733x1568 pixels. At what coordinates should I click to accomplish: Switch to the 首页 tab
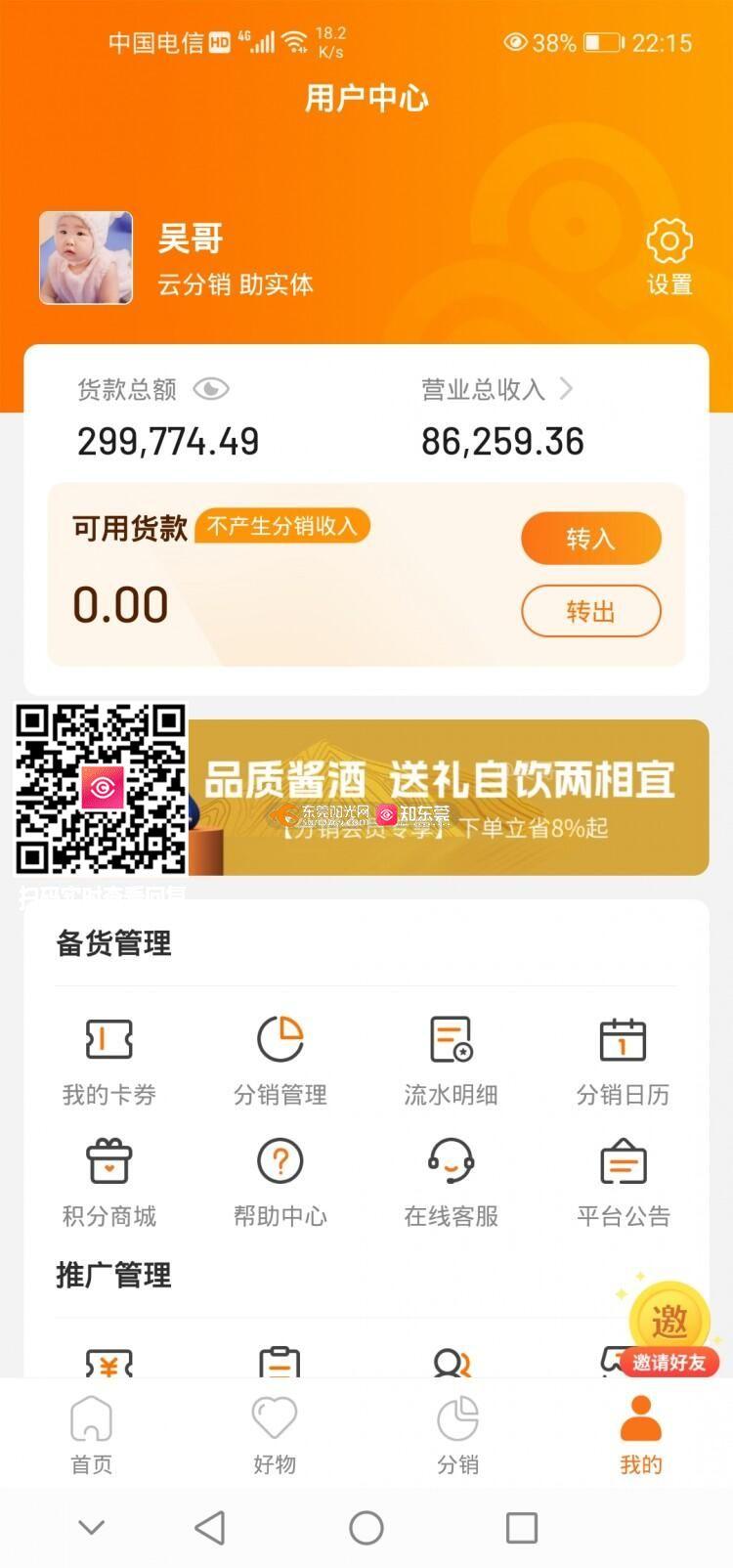click(92, 1434)
